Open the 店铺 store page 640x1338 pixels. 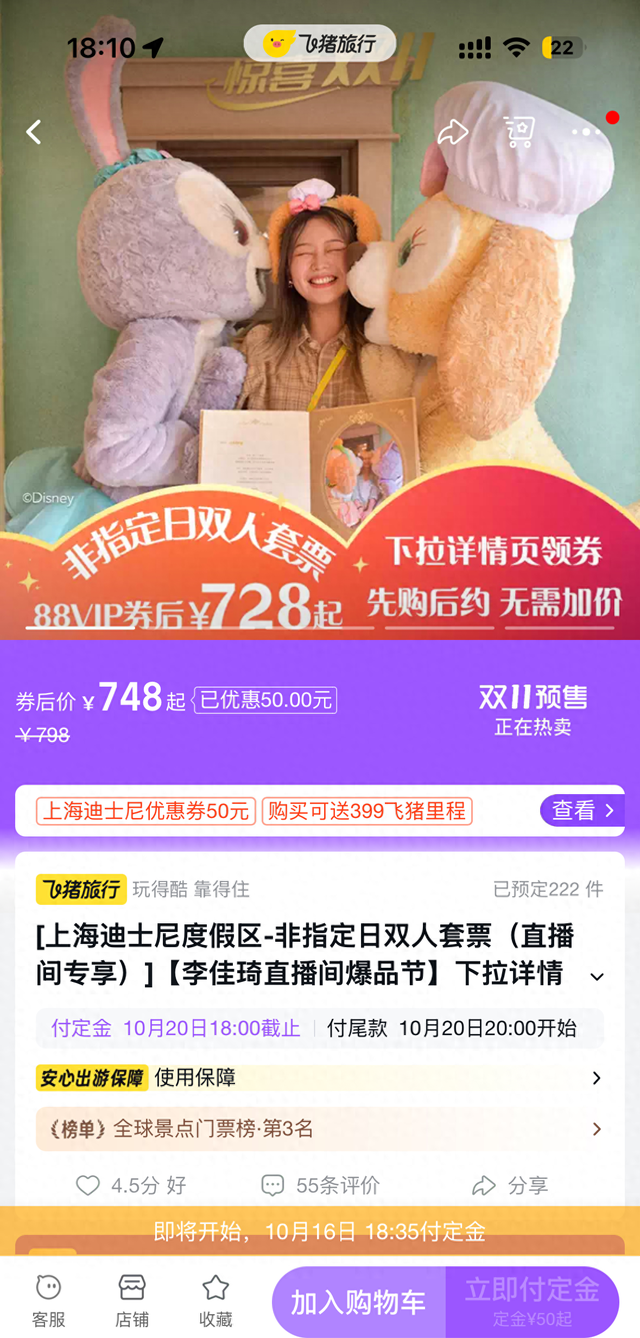coord(132,1300)
